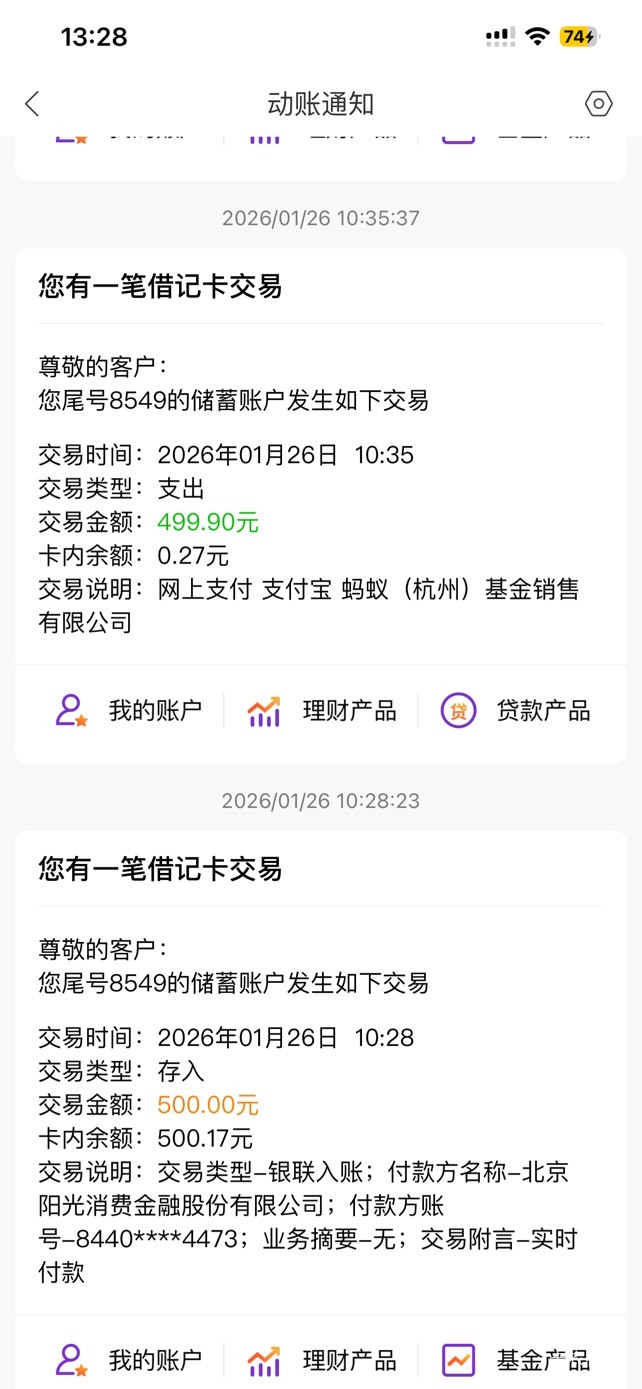Image resolution: width=642 pixels, height=1389 pixels.
Task: Open 我的账户 under the 499.90元 transaction
Action: 126,711
